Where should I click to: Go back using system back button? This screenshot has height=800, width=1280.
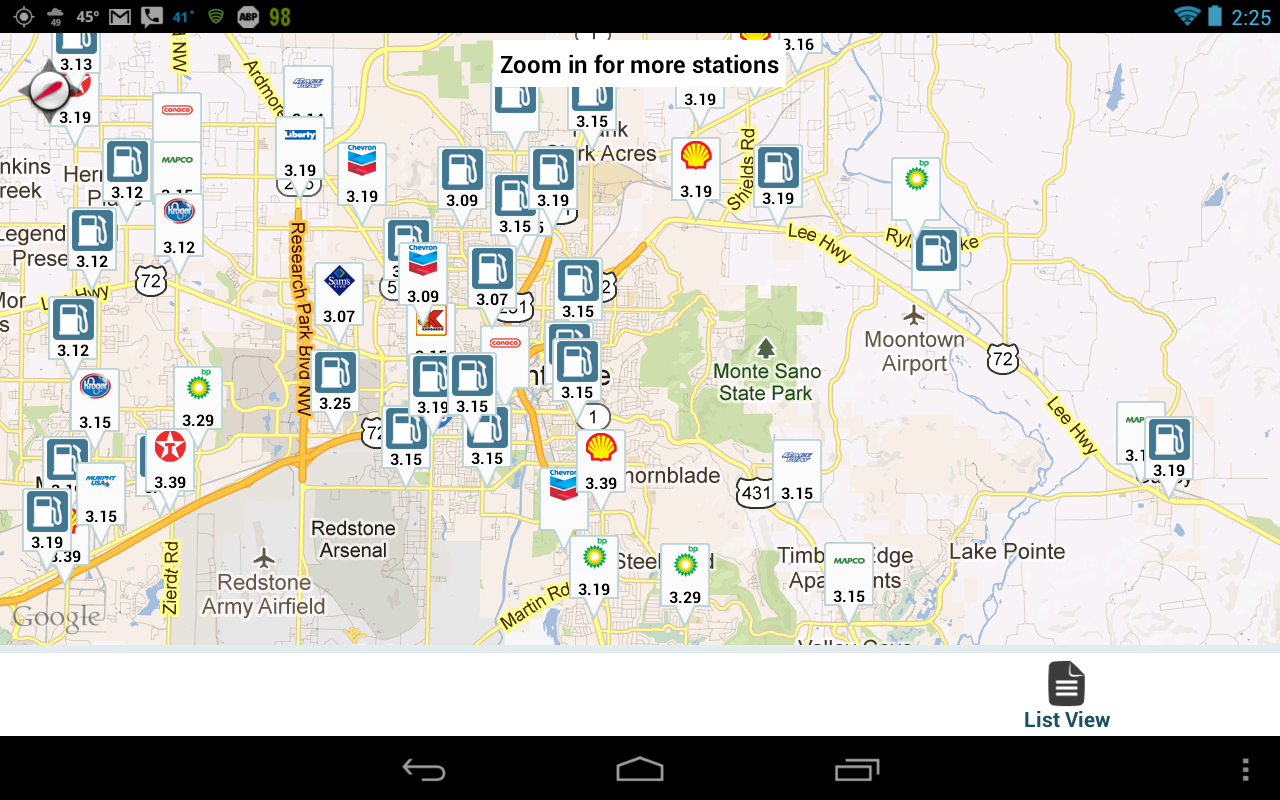coord(423,769)
